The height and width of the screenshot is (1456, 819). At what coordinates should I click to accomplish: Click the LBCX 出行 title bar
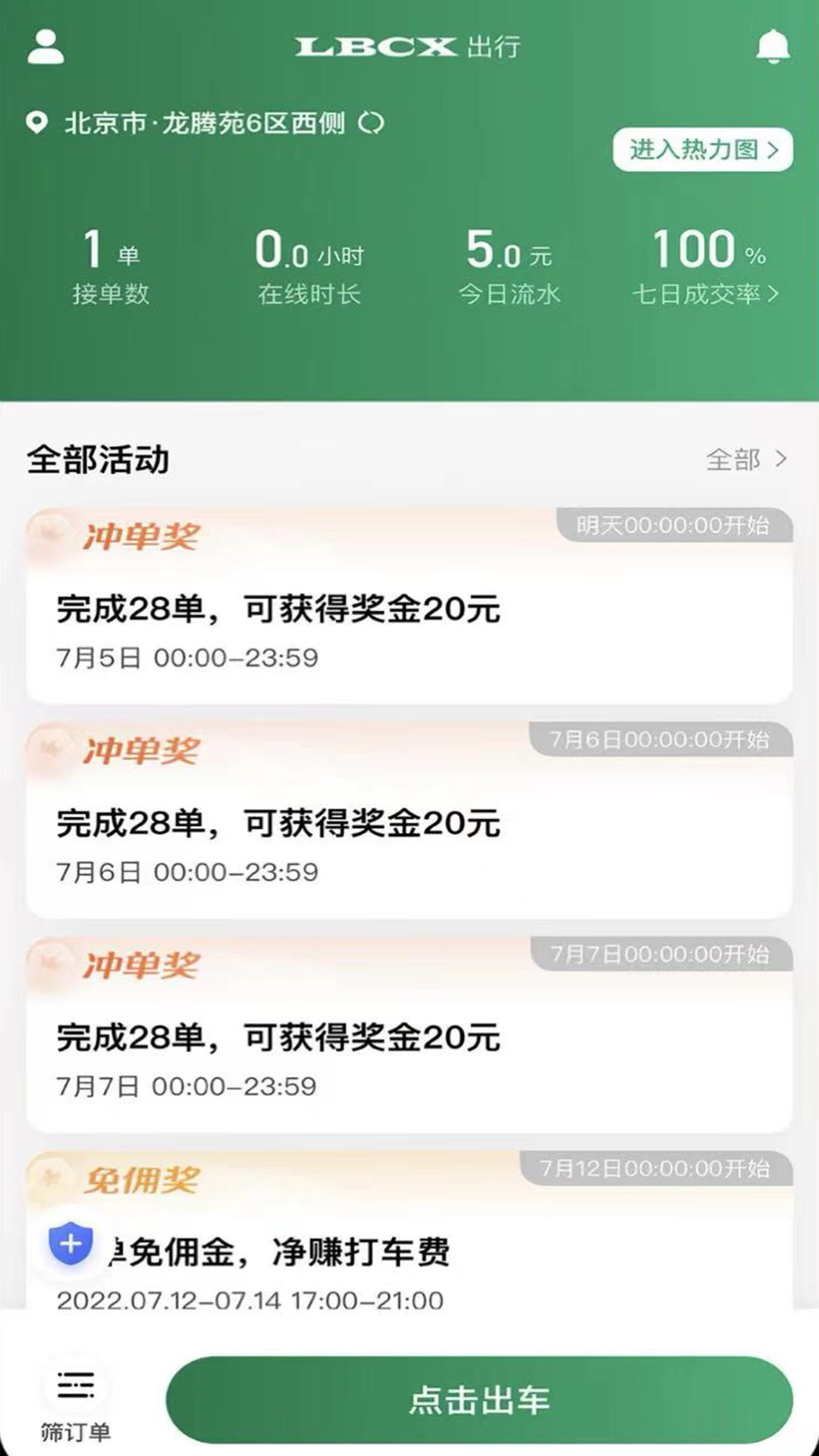[x=409, y=45]
